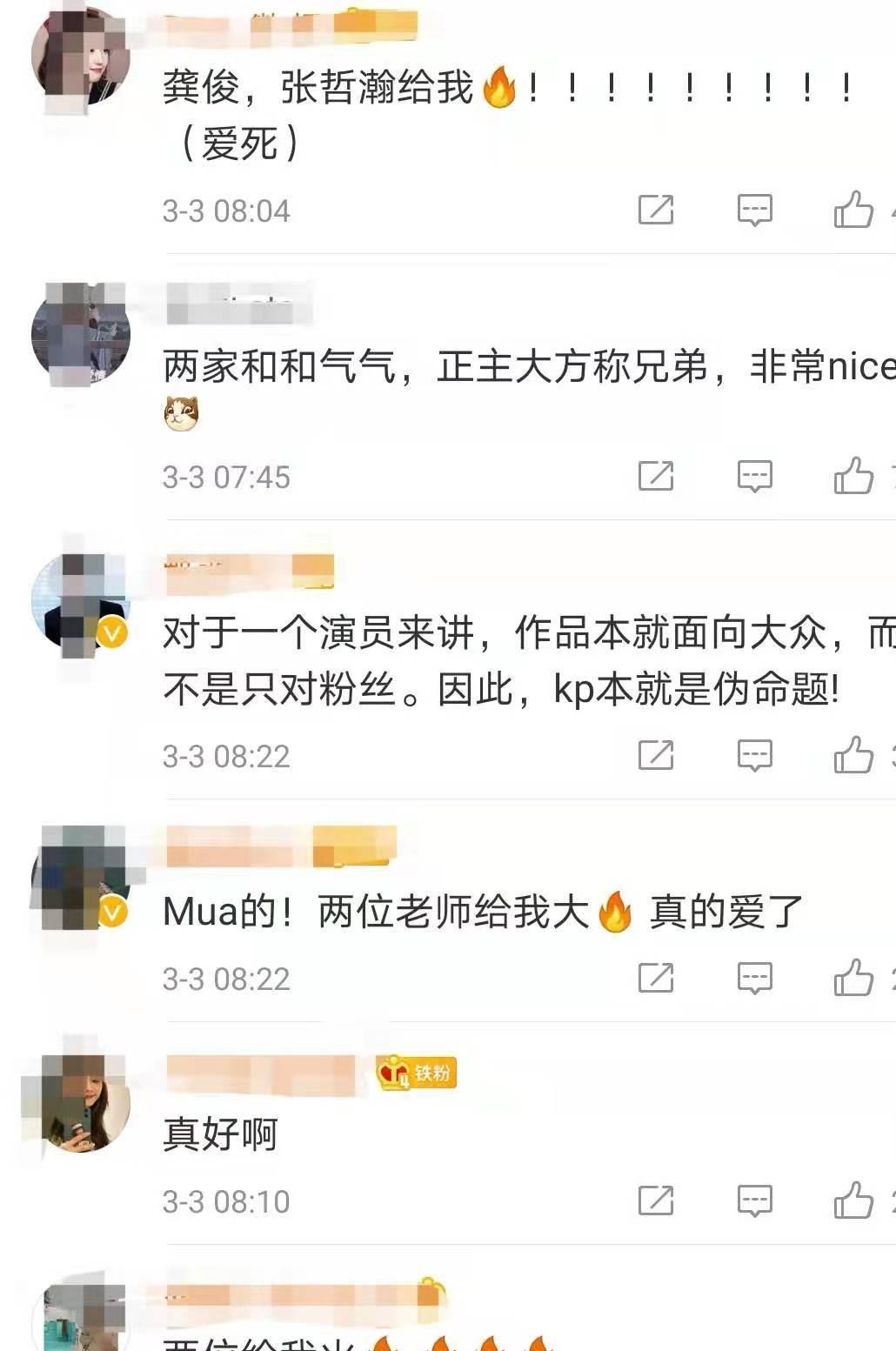Repost the comment posted at 3-3 08:04
The width and height of the screenshot is (896, 1351).
pos(656,210)
